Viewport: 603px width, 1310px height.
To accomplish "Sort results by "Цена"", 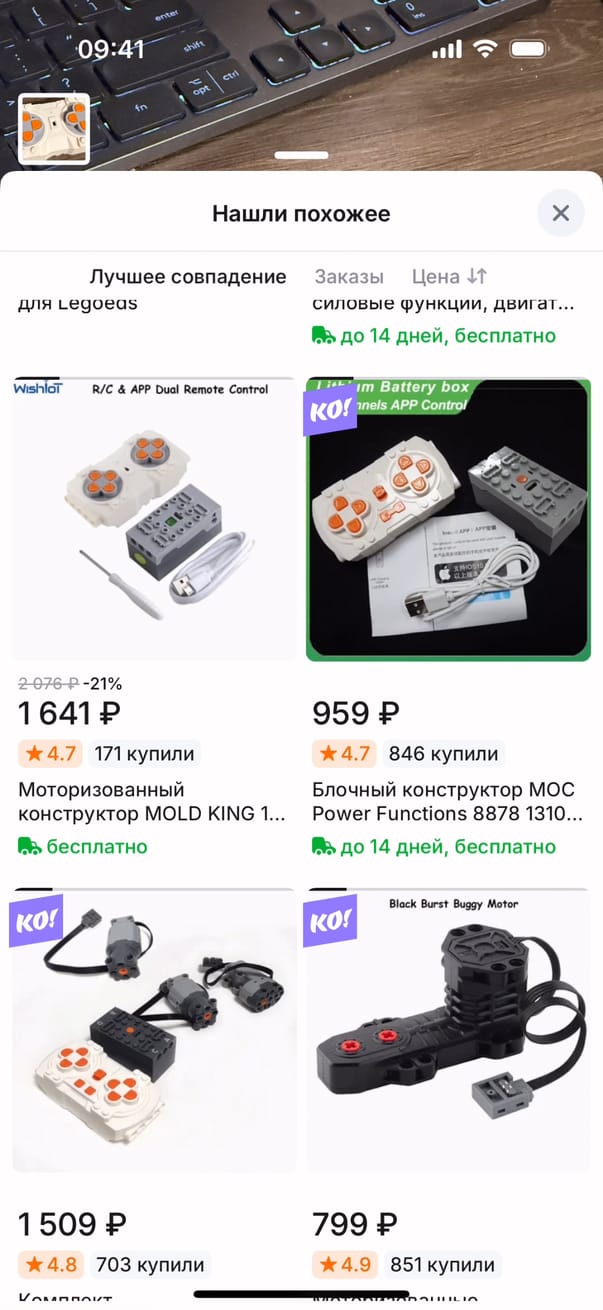I will (449, 277).
